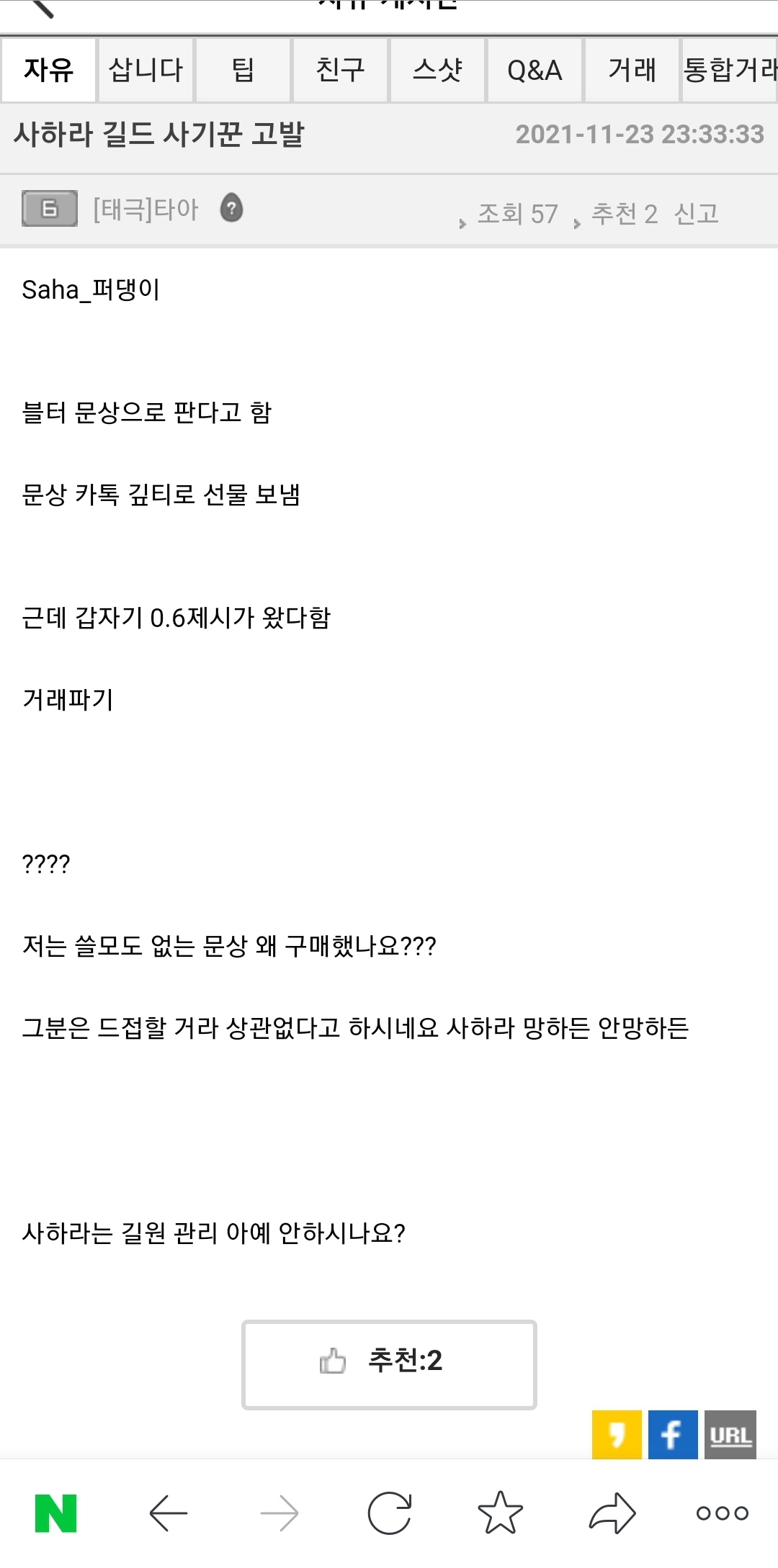Open the Q&A tab
The height and width of the screenshot is (1568, 778).
[535, 70]
